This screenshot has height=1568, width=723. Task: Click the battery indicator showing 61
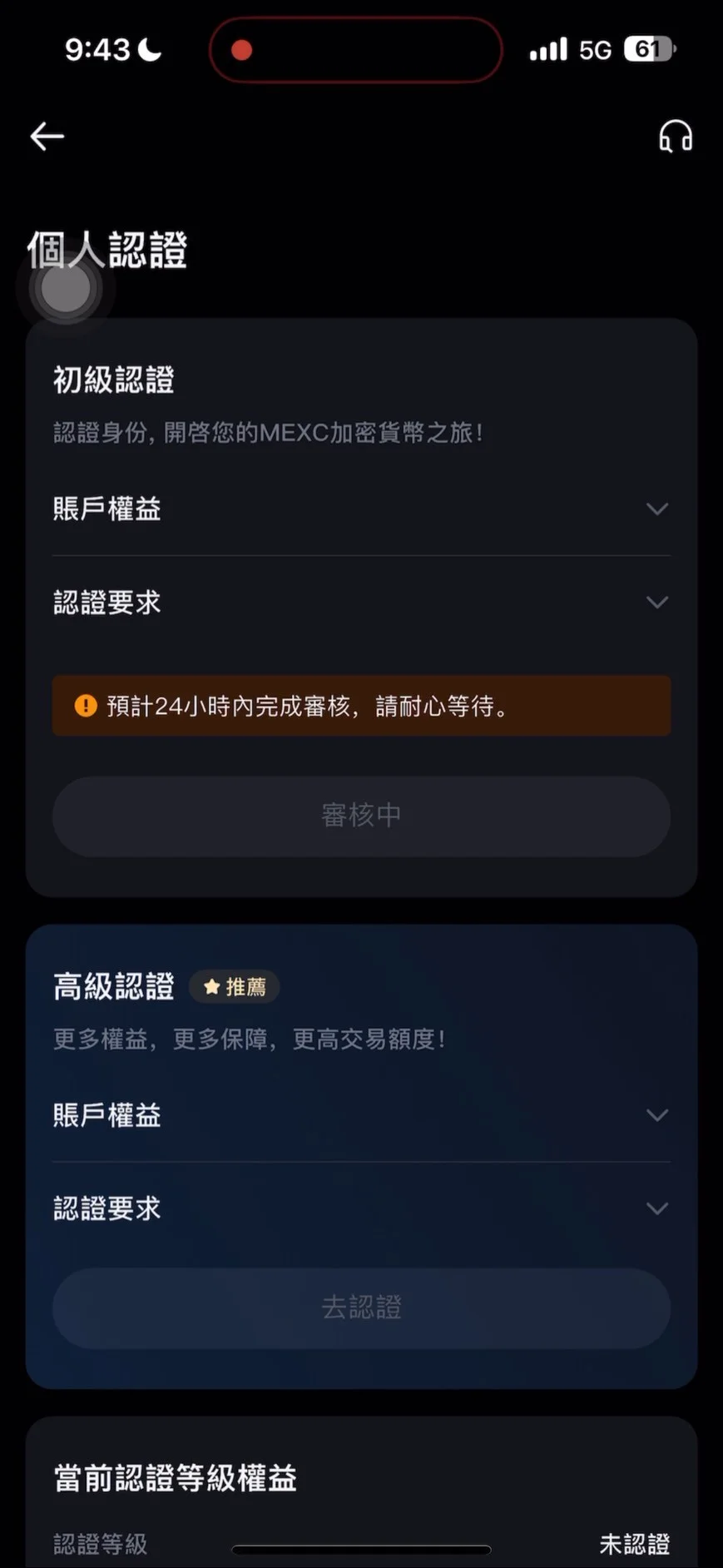650,48
